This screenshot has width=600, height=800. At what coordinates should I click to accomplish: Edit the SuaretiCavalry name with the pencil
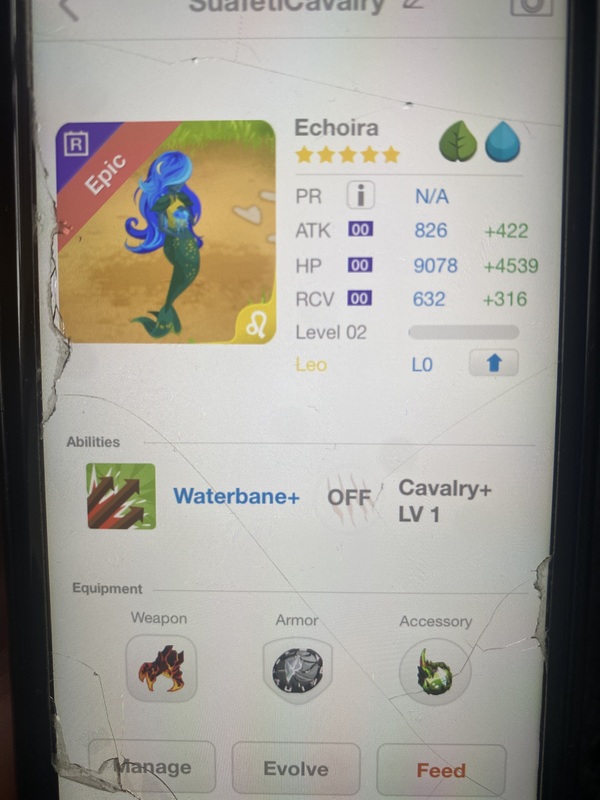pyautogui.click(x=411, y=6)
